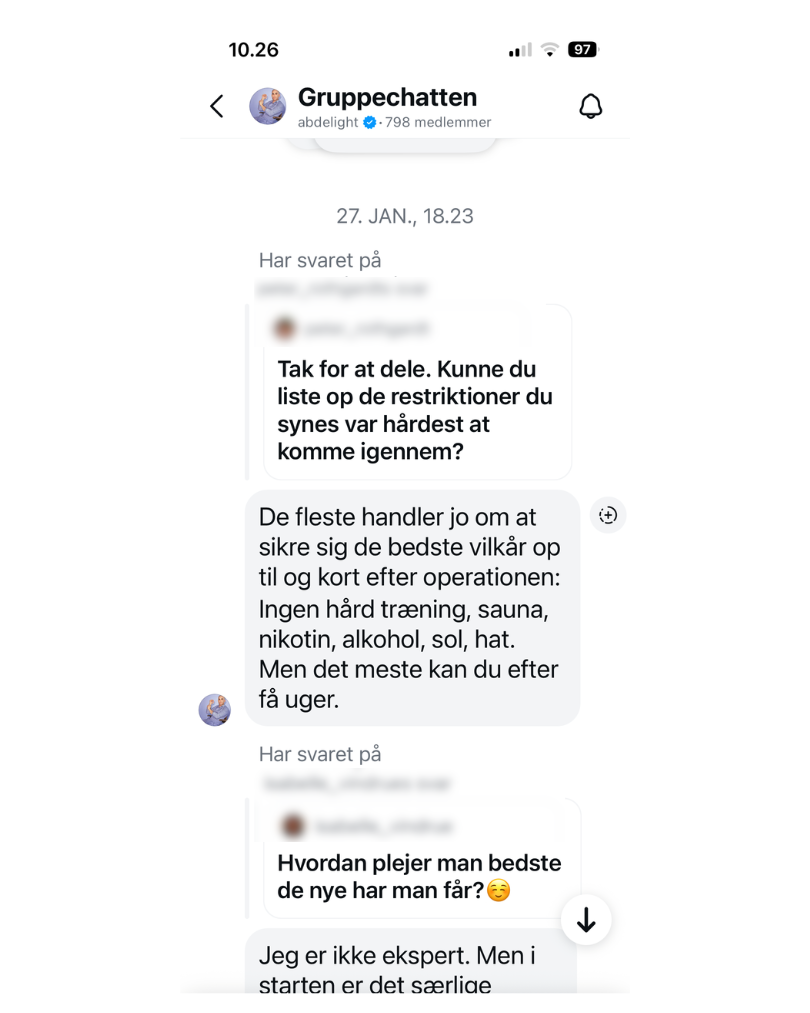
Task: Add a reaction to the restrictions message
Action: 608,516
